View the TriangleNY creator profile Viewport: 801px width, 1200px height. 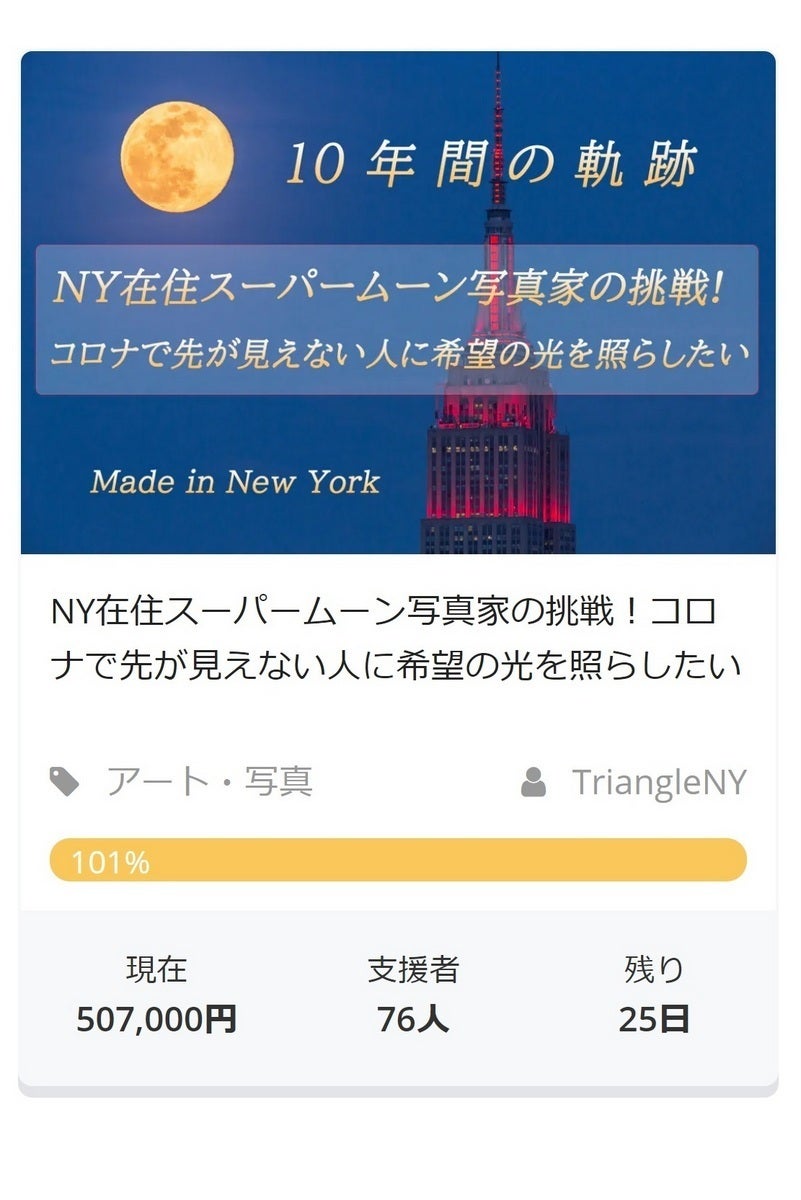pyautogui.click(x=658, y=783)
